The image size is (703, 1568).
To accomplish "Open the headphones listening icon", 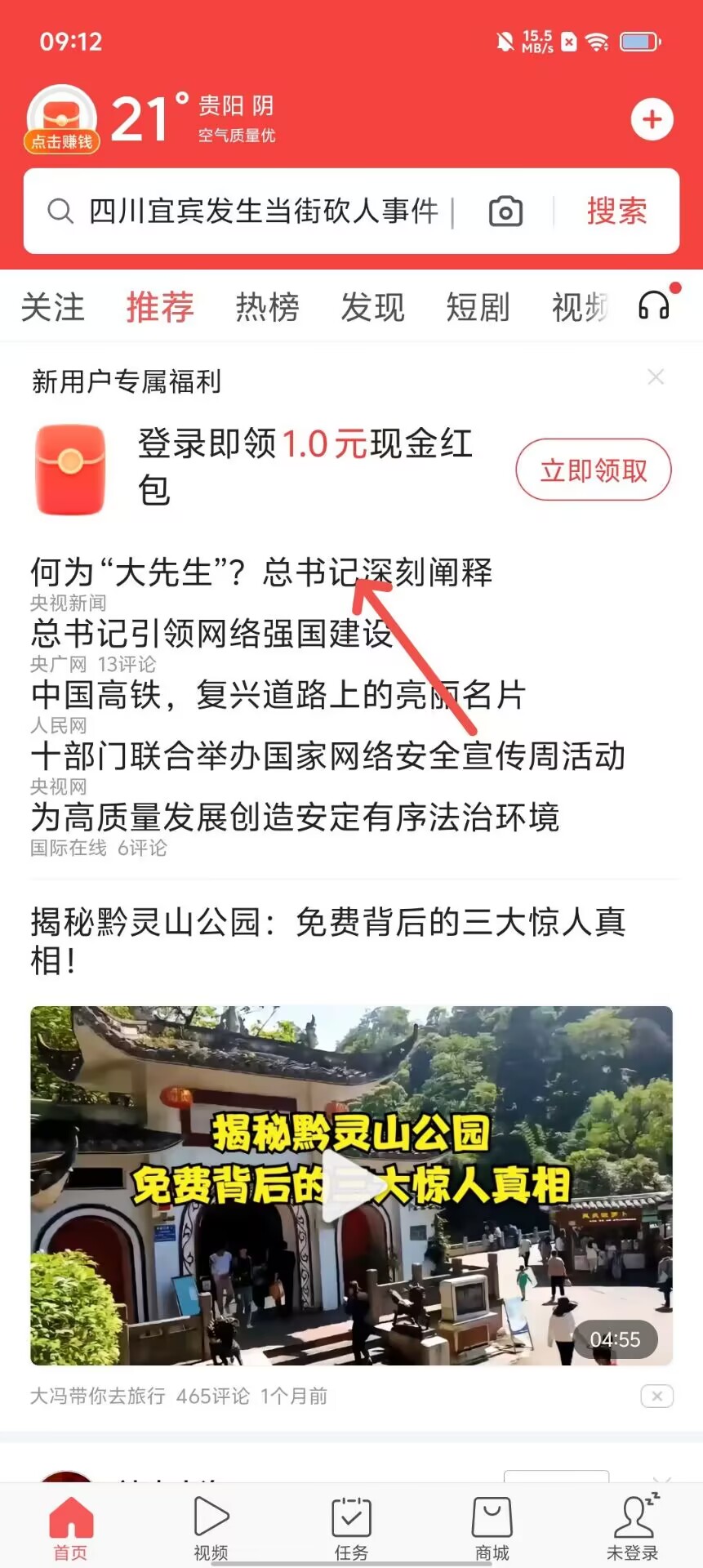I will (655, 305).
